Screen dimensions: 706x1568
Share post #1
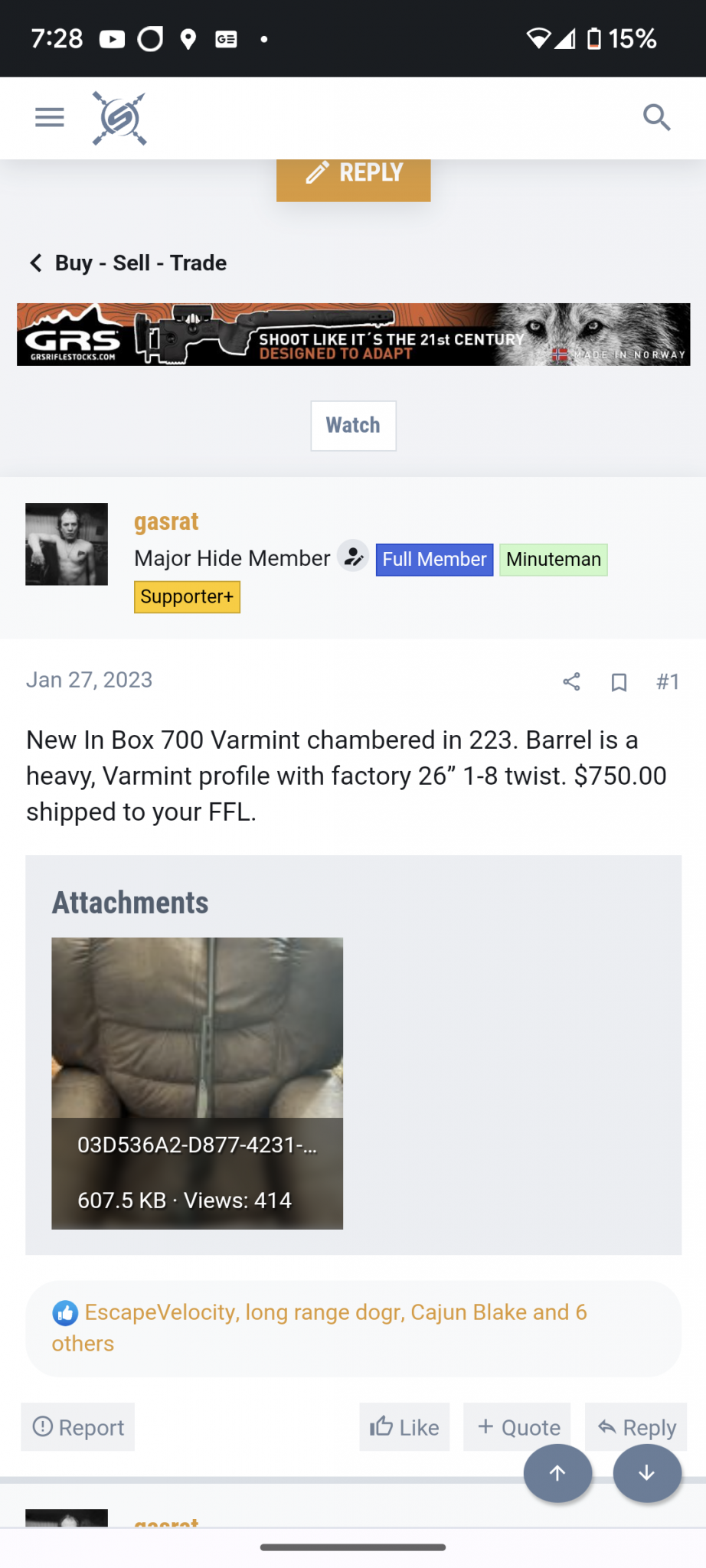[x=571, y=681]
